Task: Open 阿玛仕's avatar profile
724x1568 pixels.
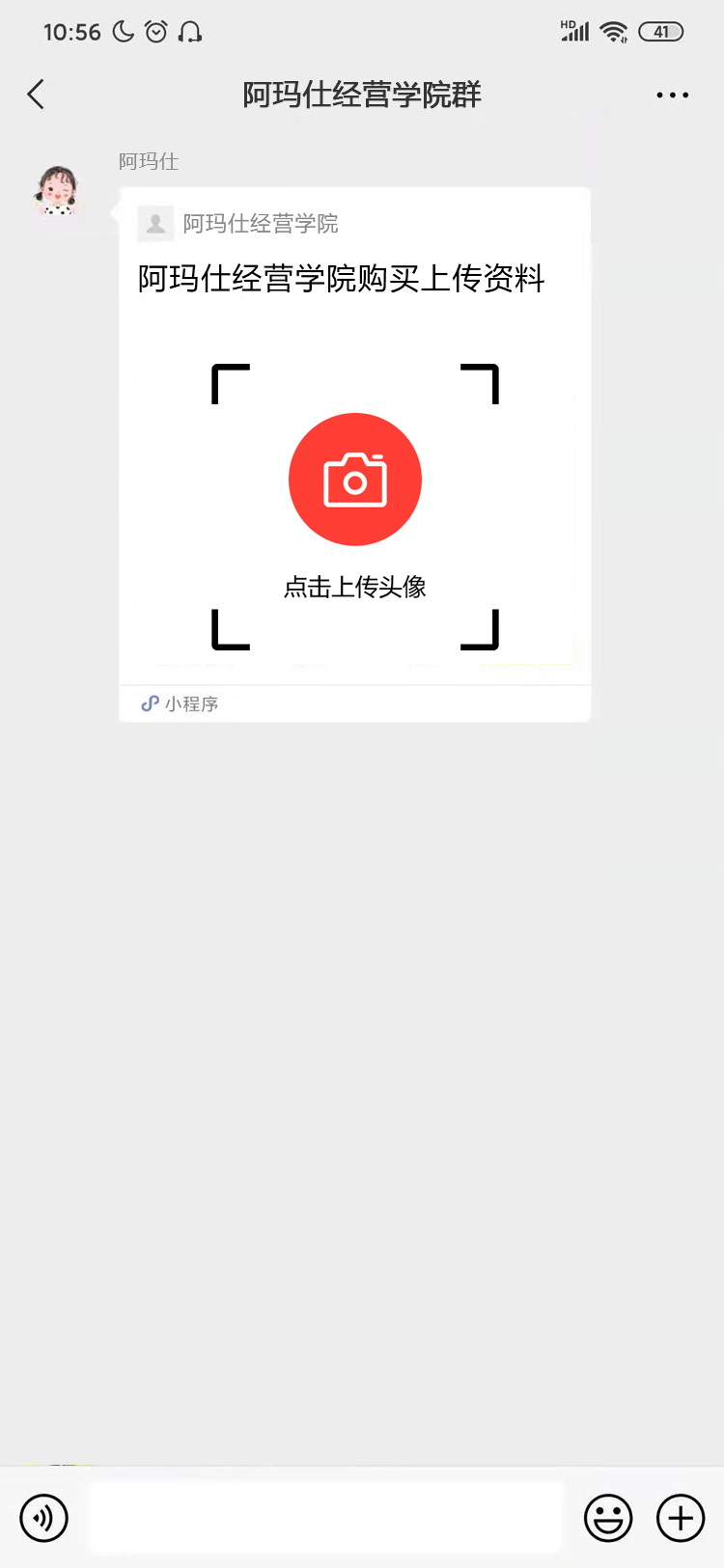Action: (58, 190)
